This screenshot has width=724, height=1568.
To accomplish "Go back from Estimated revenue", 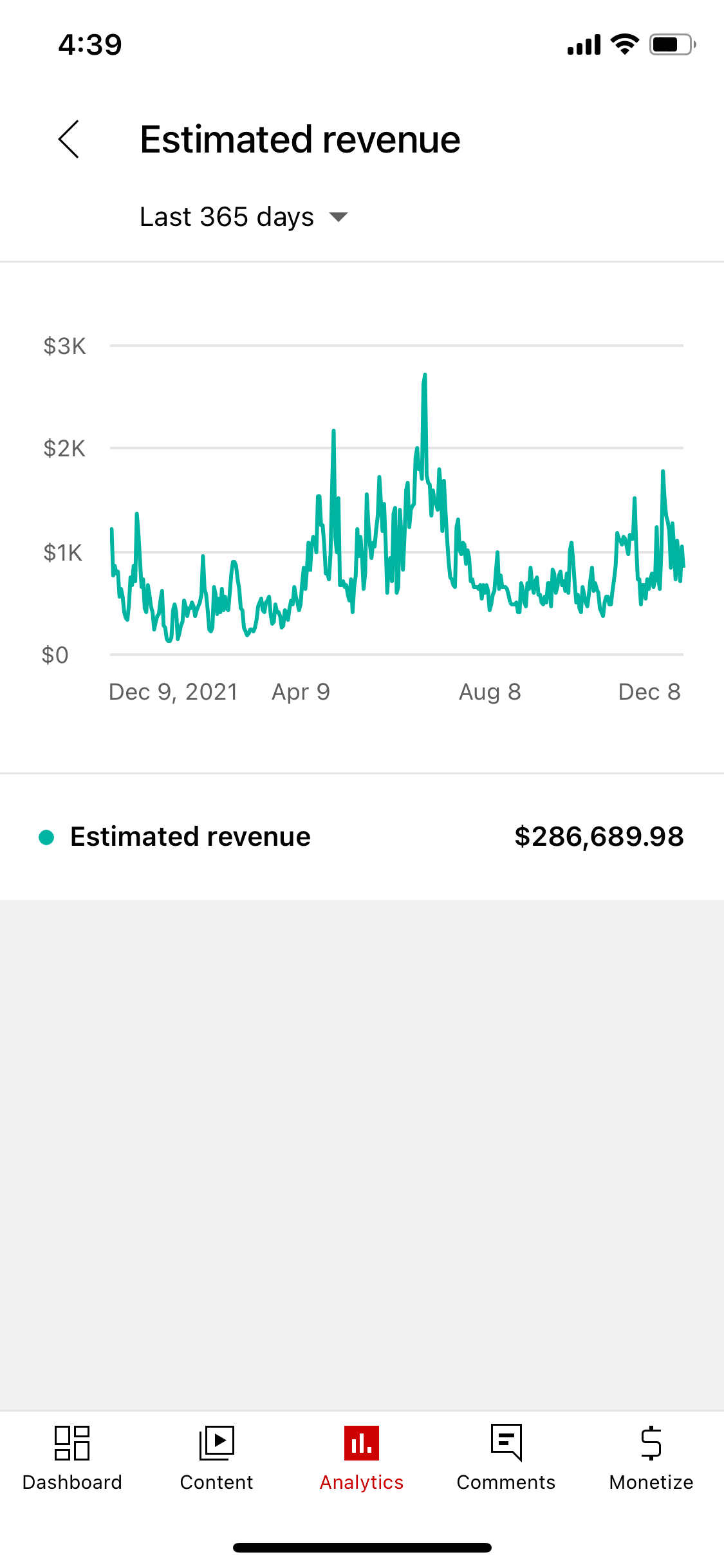I will (x=69, y=139).
